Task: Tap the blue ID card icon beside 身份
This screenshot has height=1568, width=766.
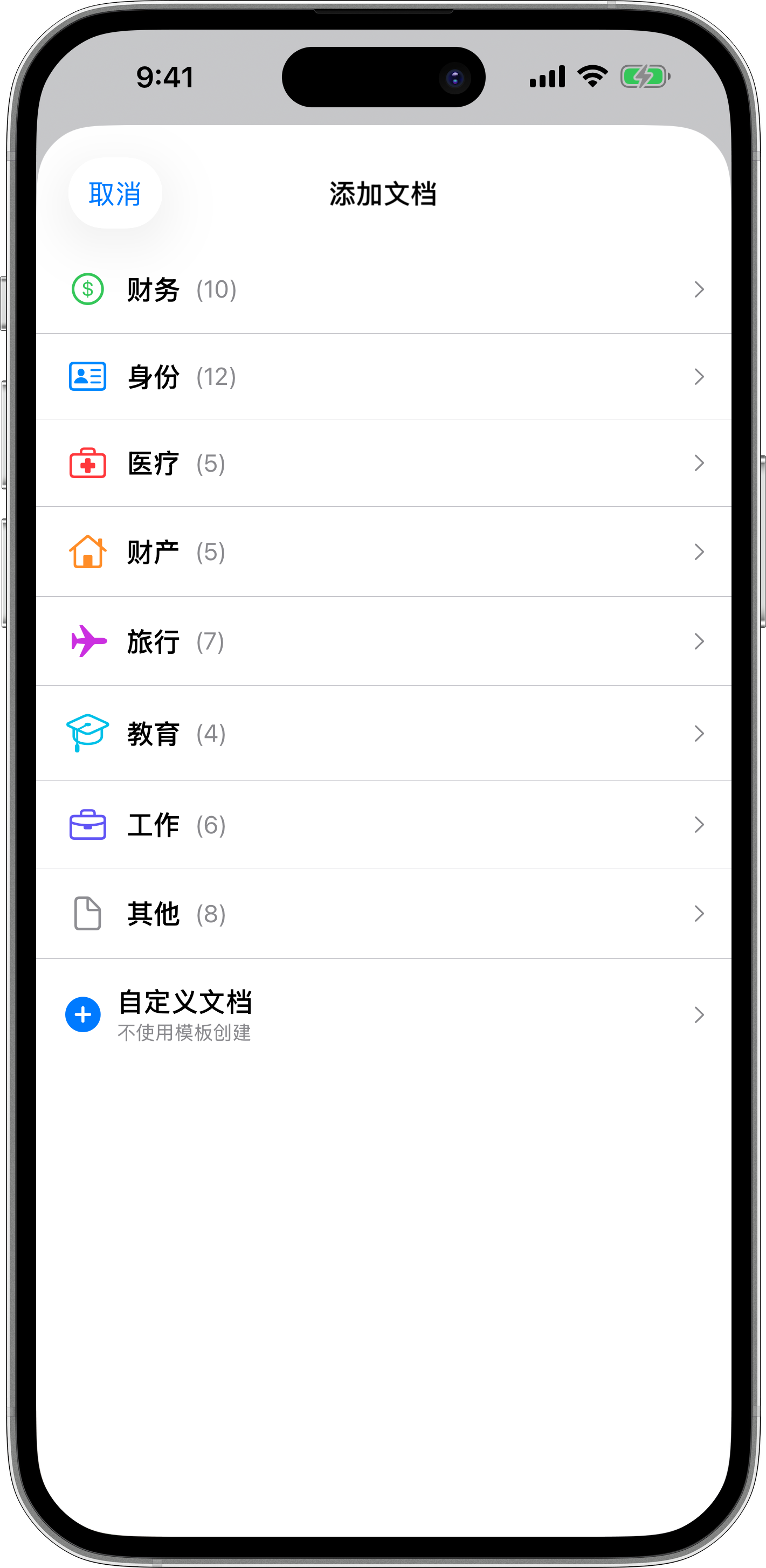Action: (x=86, y=377)
